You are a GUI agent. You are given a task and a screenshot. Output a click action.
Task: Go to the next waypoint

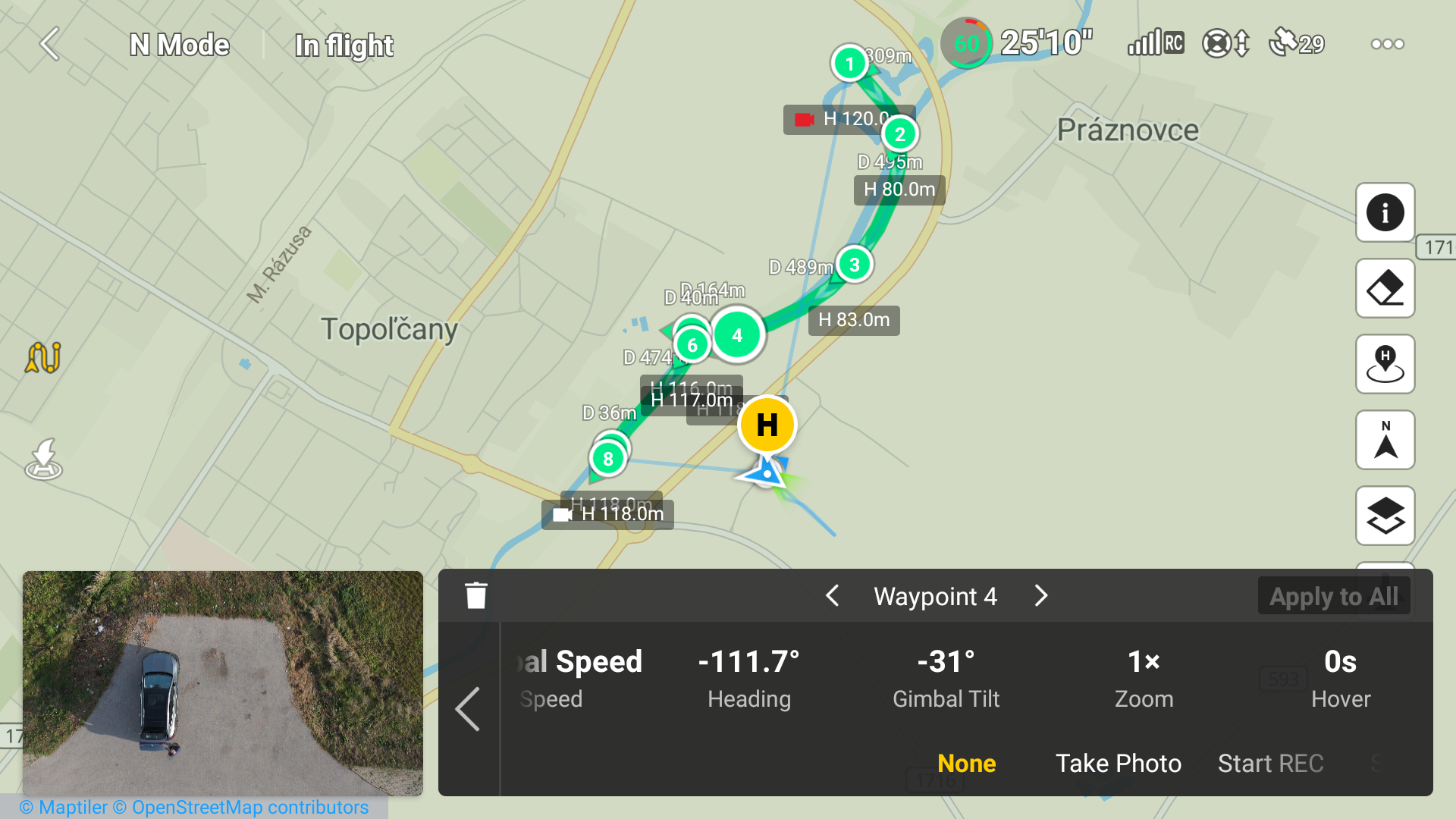click(1041, 596)
